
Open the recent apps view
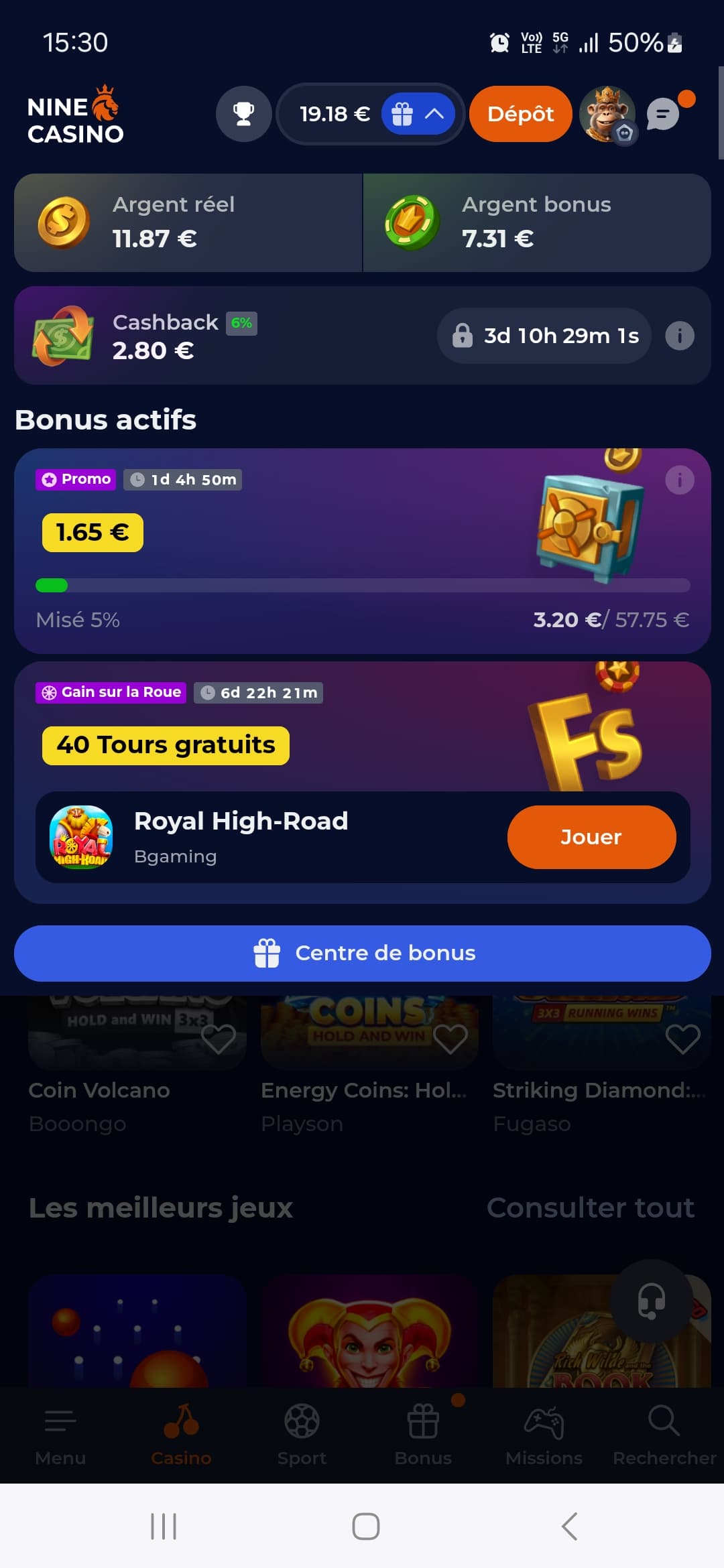[164, 1526]
